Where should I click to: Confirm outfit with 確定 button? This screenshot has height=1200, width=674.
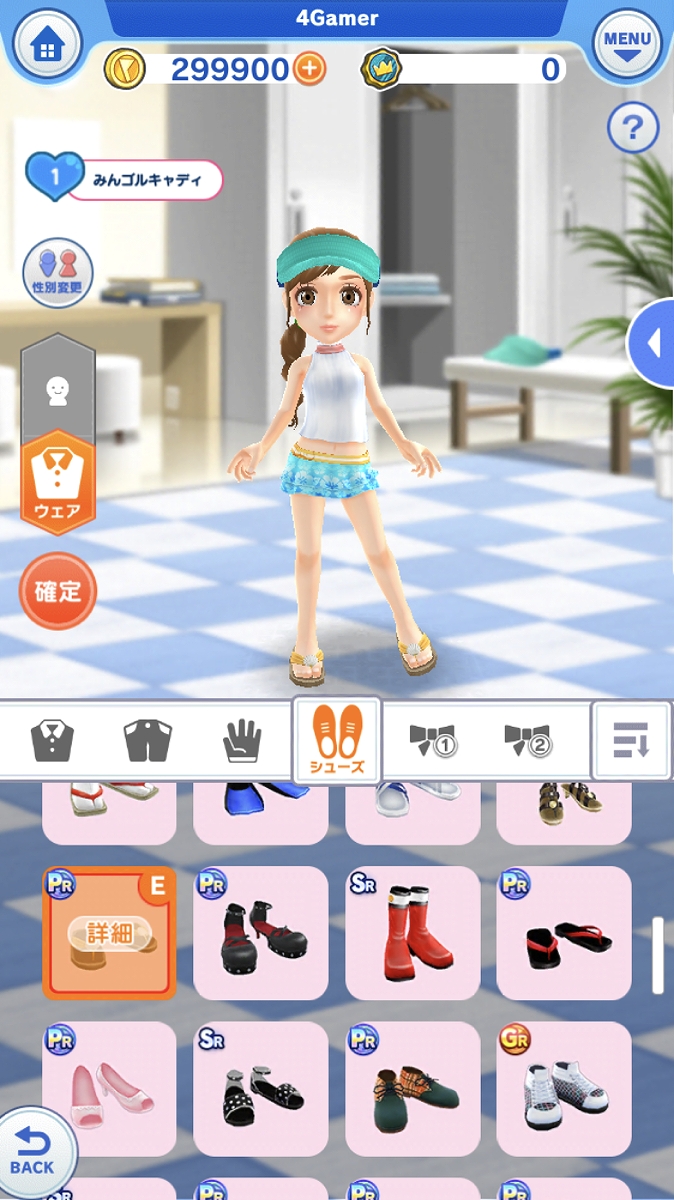pyautogui.click(x=58, y=591)
